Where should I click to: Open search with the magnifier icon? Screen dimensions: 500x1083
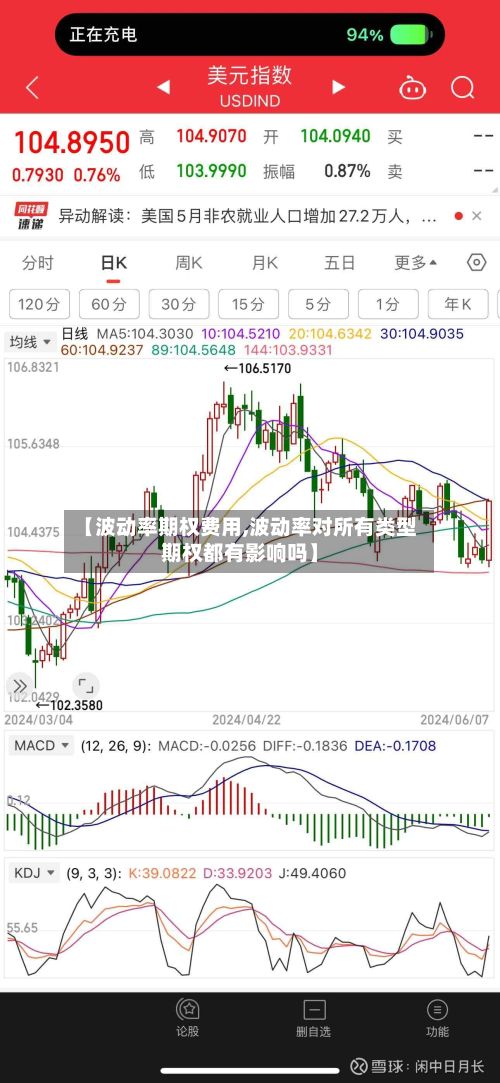coord(463,88)
